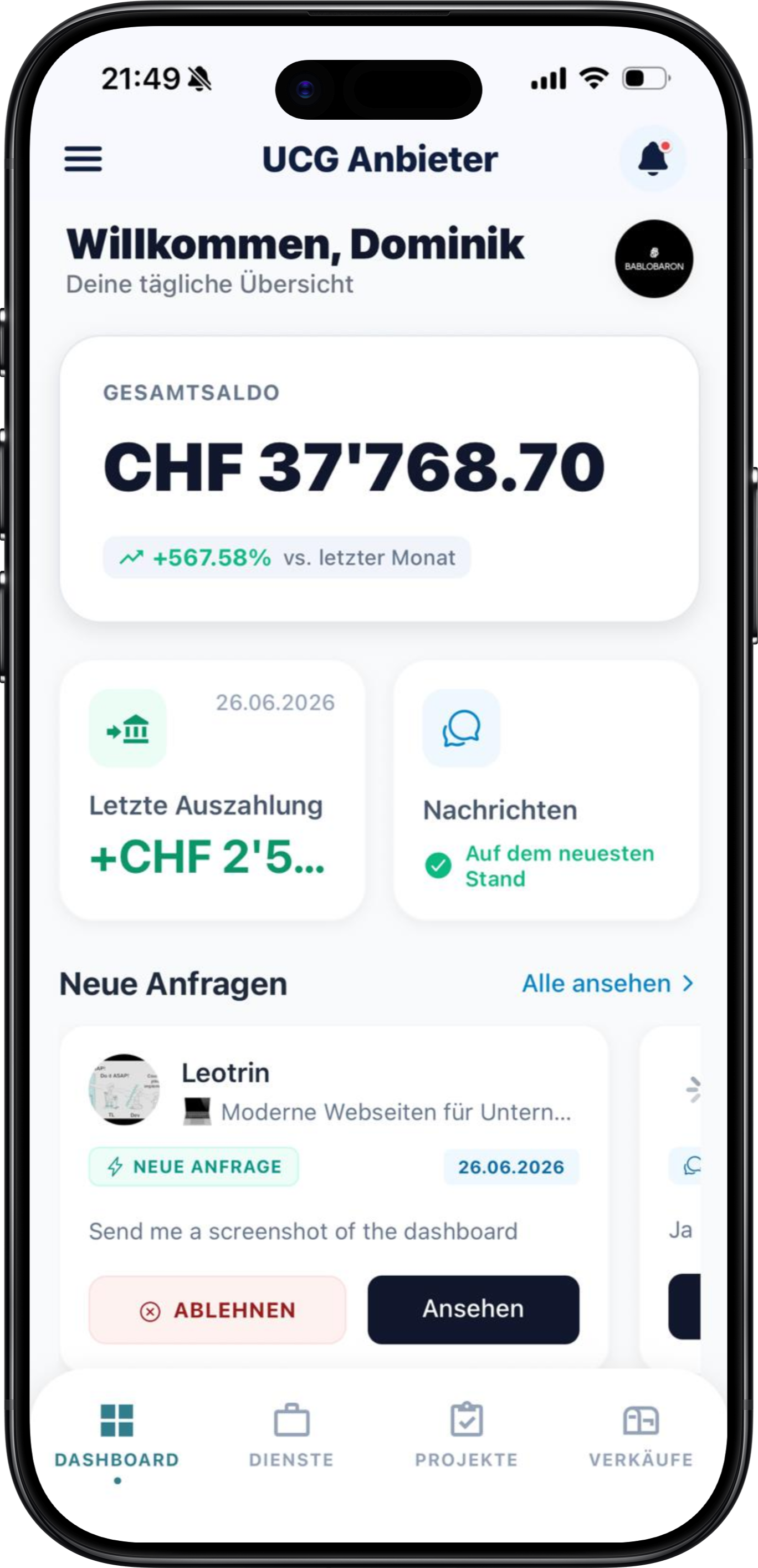Viewport: 758px width, 1568px height.
Task: Tap the Bablobaron profile avatar
Action: coord(654,259)
